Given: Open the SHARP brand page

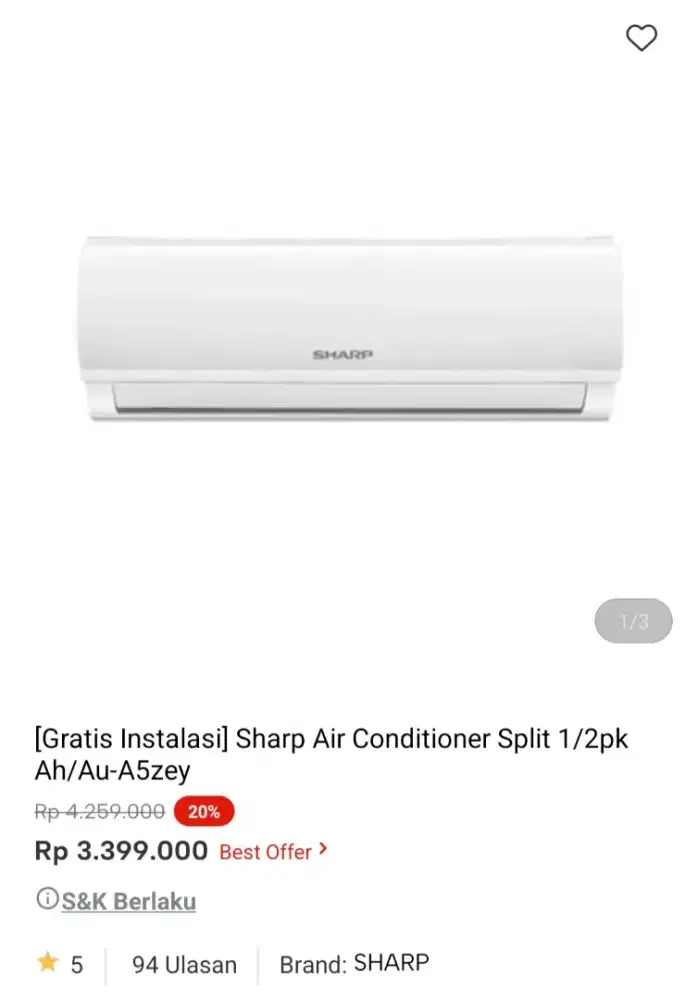Looking at the screenshot, I should click(x=391, y=964).
